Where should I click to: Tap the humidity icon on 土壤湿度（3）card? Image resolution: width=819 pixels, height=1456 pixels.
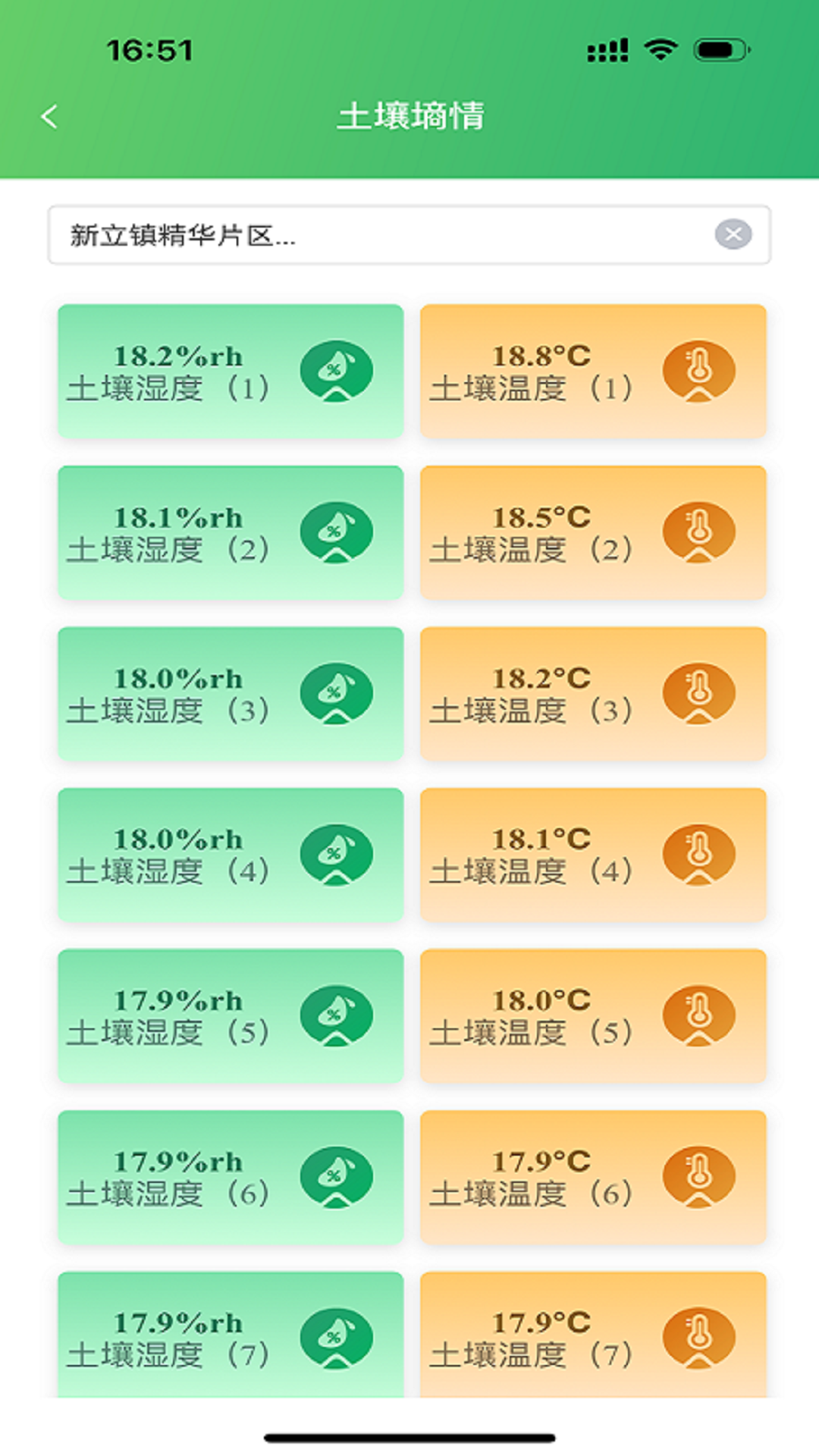coord(337,692)
